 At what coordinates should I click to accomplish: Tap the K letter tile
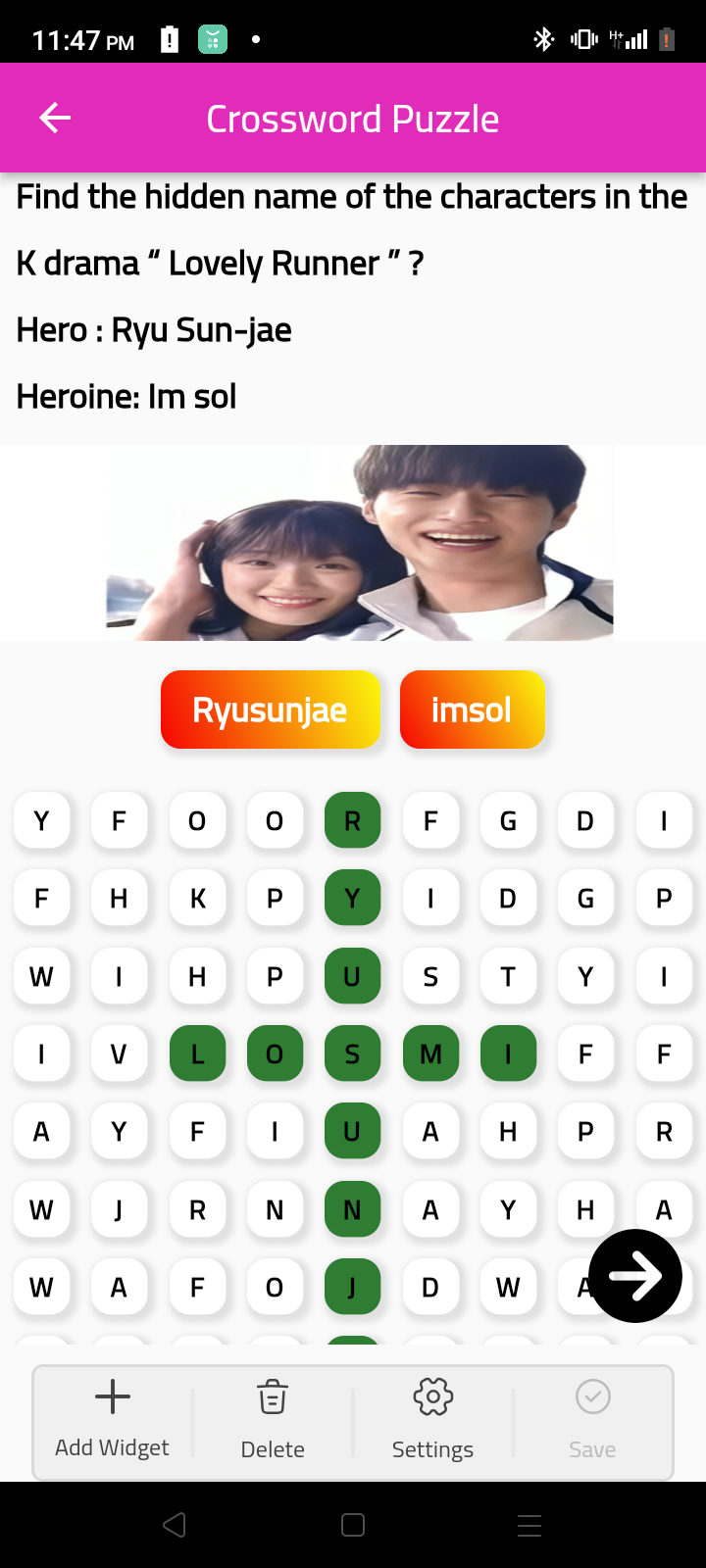click(x=197, y=898)
